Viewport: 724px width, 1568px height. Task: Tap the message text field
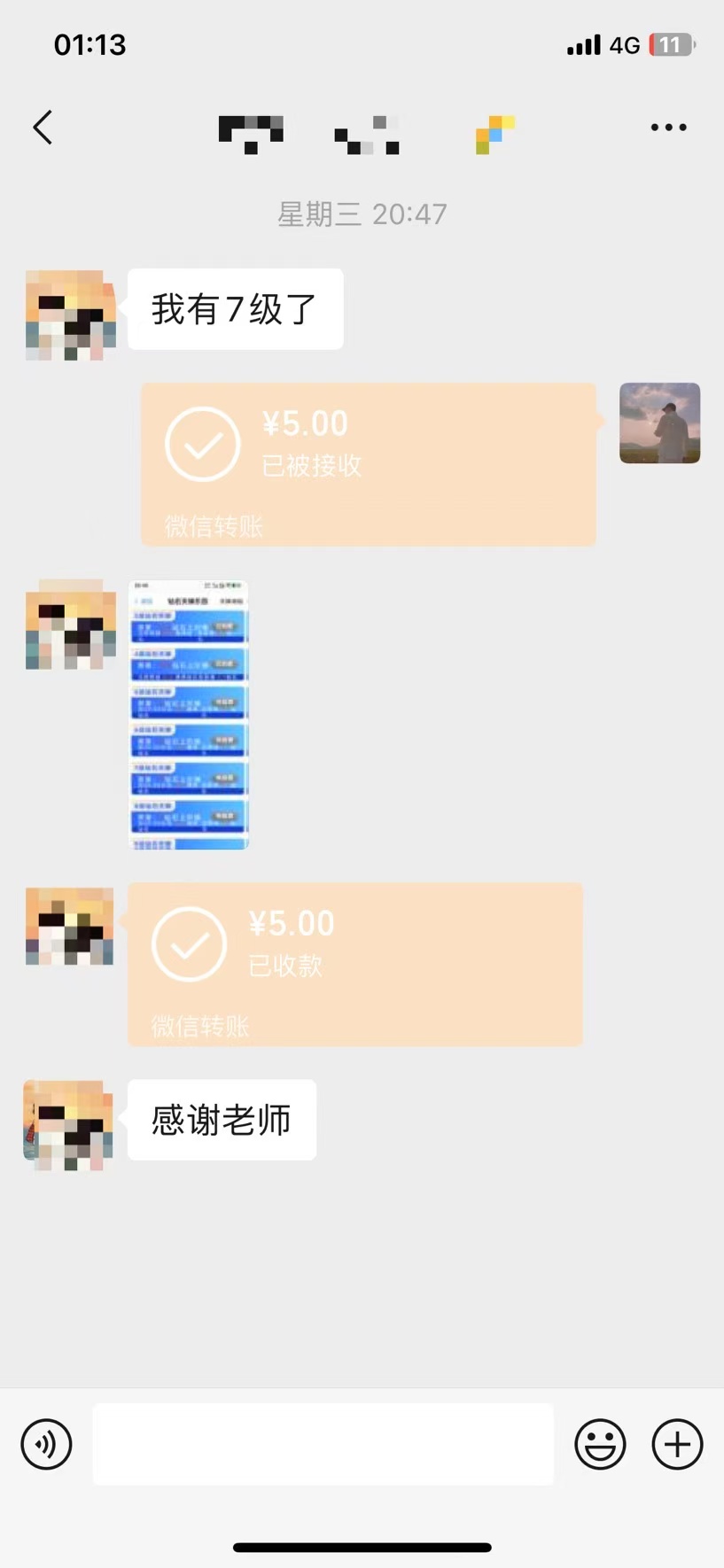tap(323, 1444)
